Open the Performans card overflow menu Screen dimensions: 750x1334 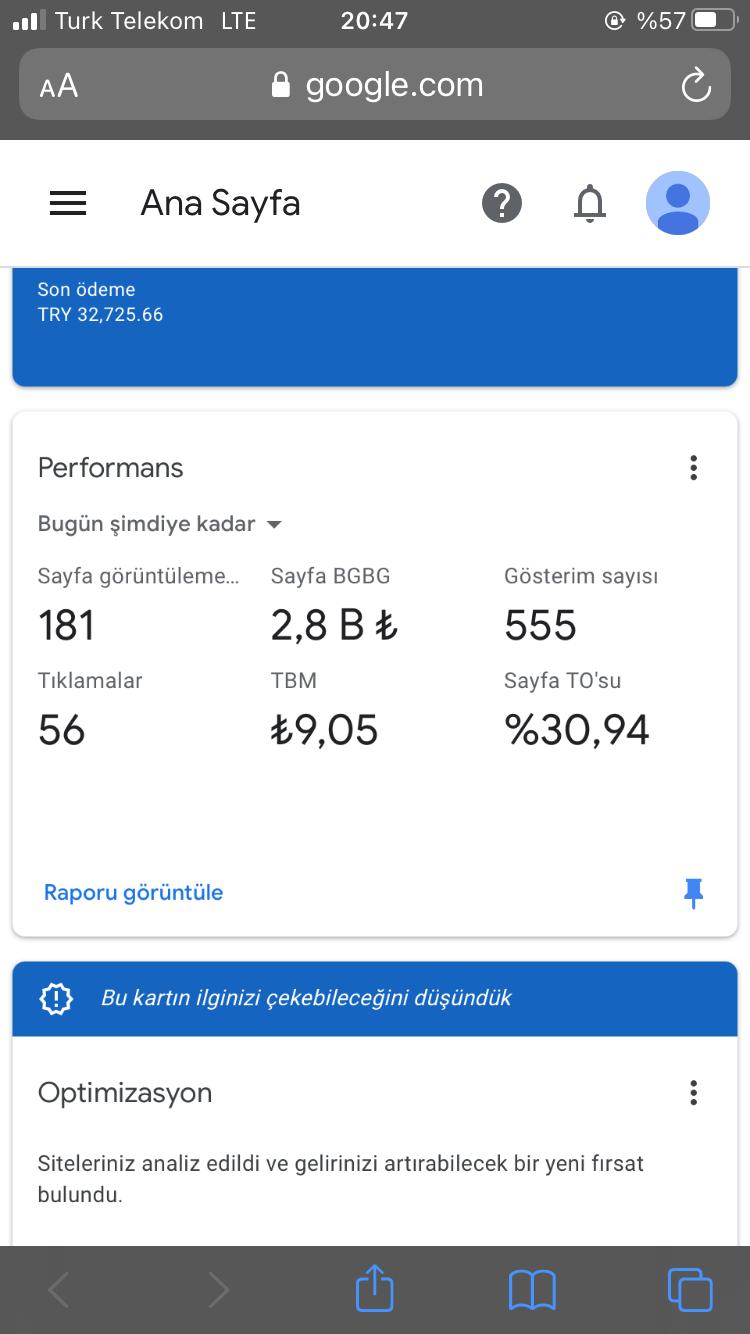click(693, 467)
